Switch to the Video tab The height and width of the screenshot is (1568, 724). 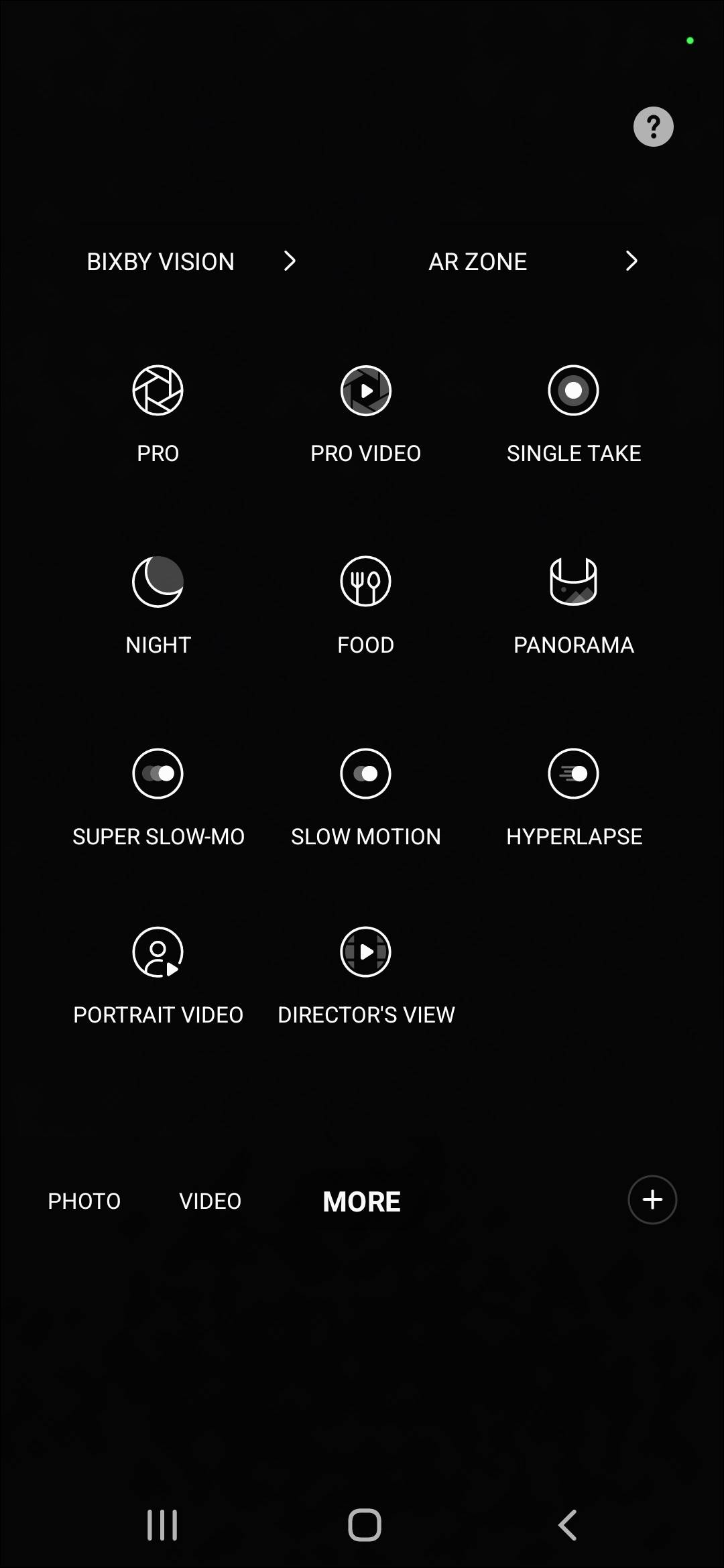pyautogui.click(x=210, y=1201)
